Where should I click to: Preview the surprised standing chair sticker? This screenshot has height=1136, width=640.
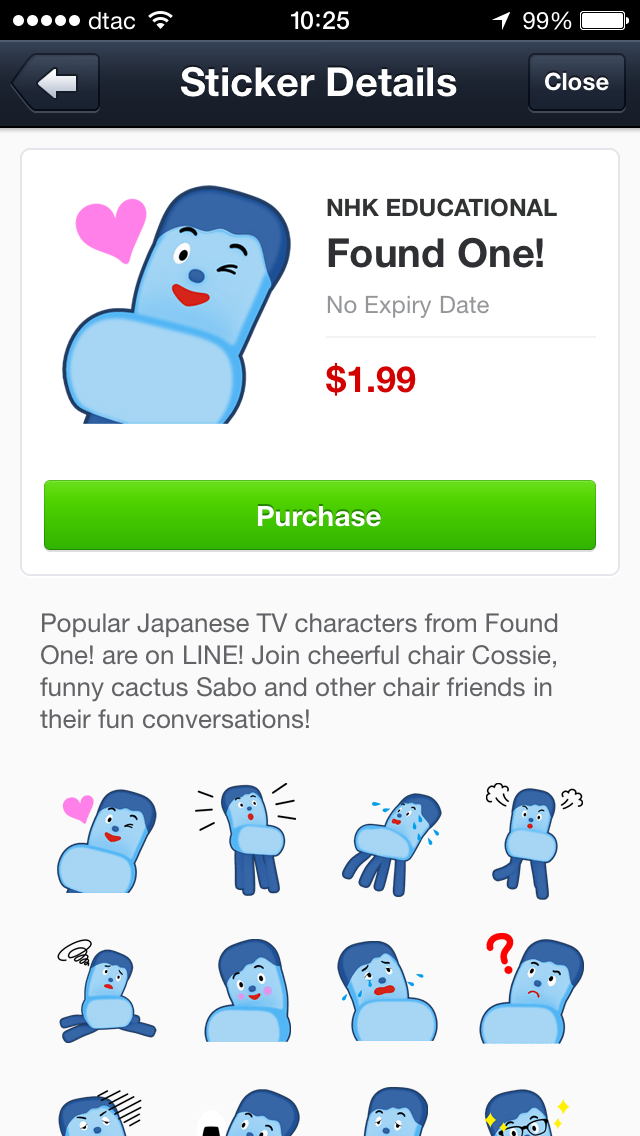tap(244, 838)
